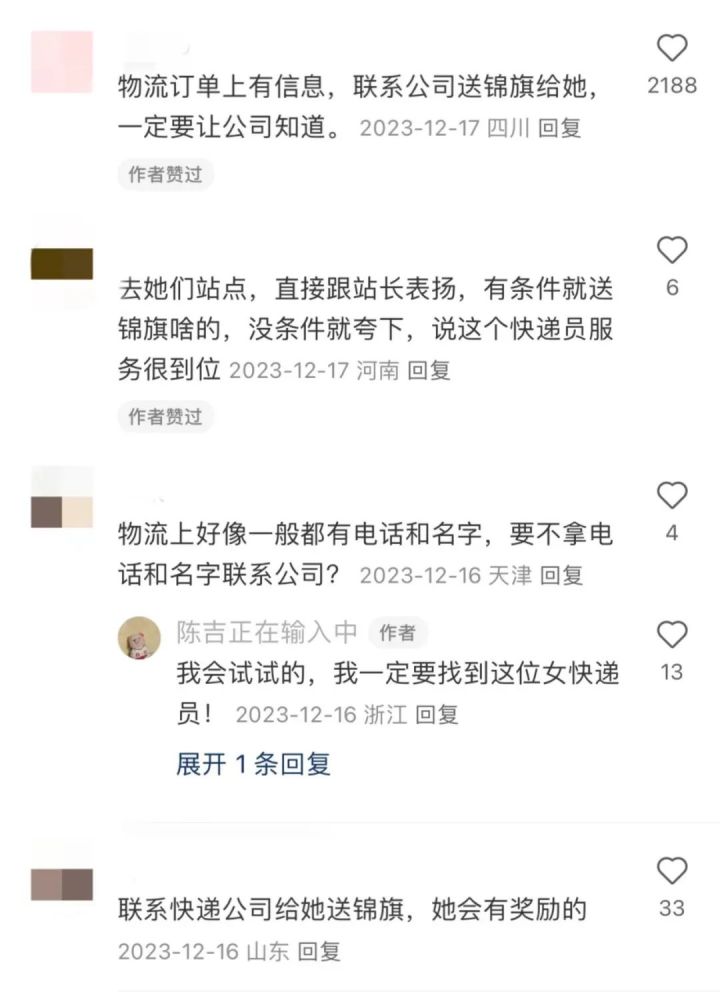Open 陈吉正在输入中 author profile

coord(266,632)
